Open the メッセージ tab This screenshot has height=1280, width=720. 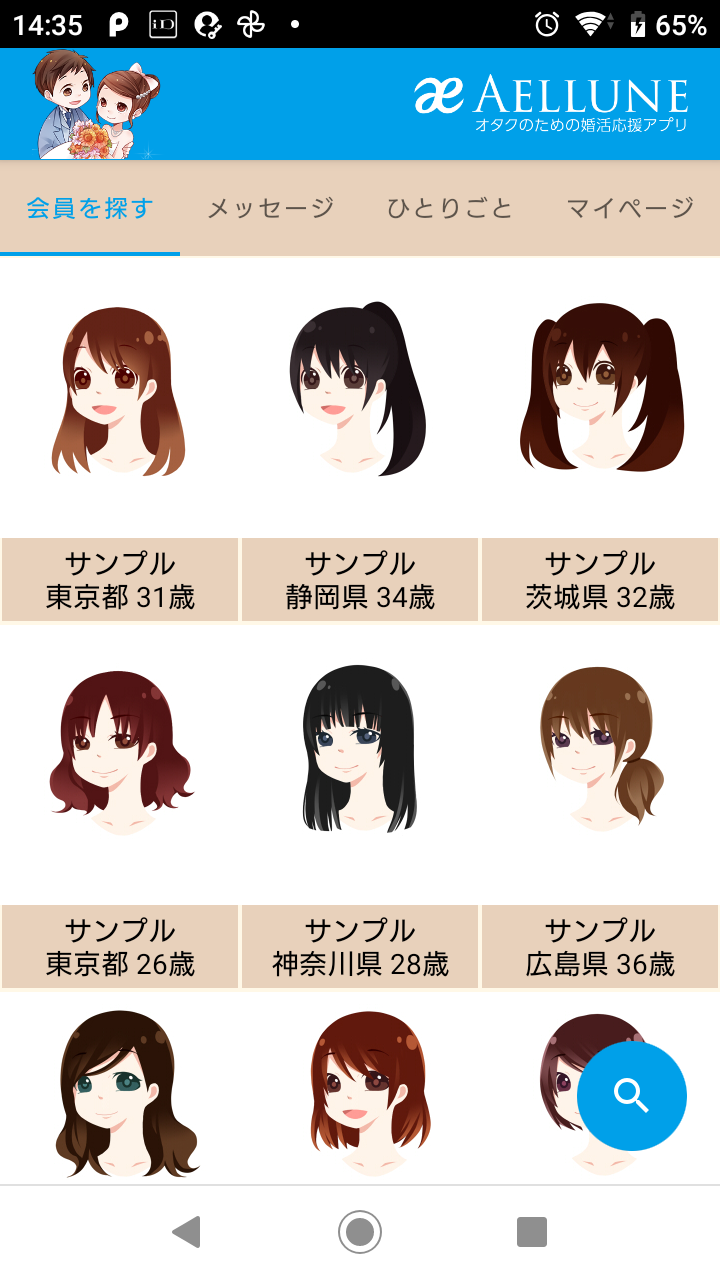click(270, 208)
